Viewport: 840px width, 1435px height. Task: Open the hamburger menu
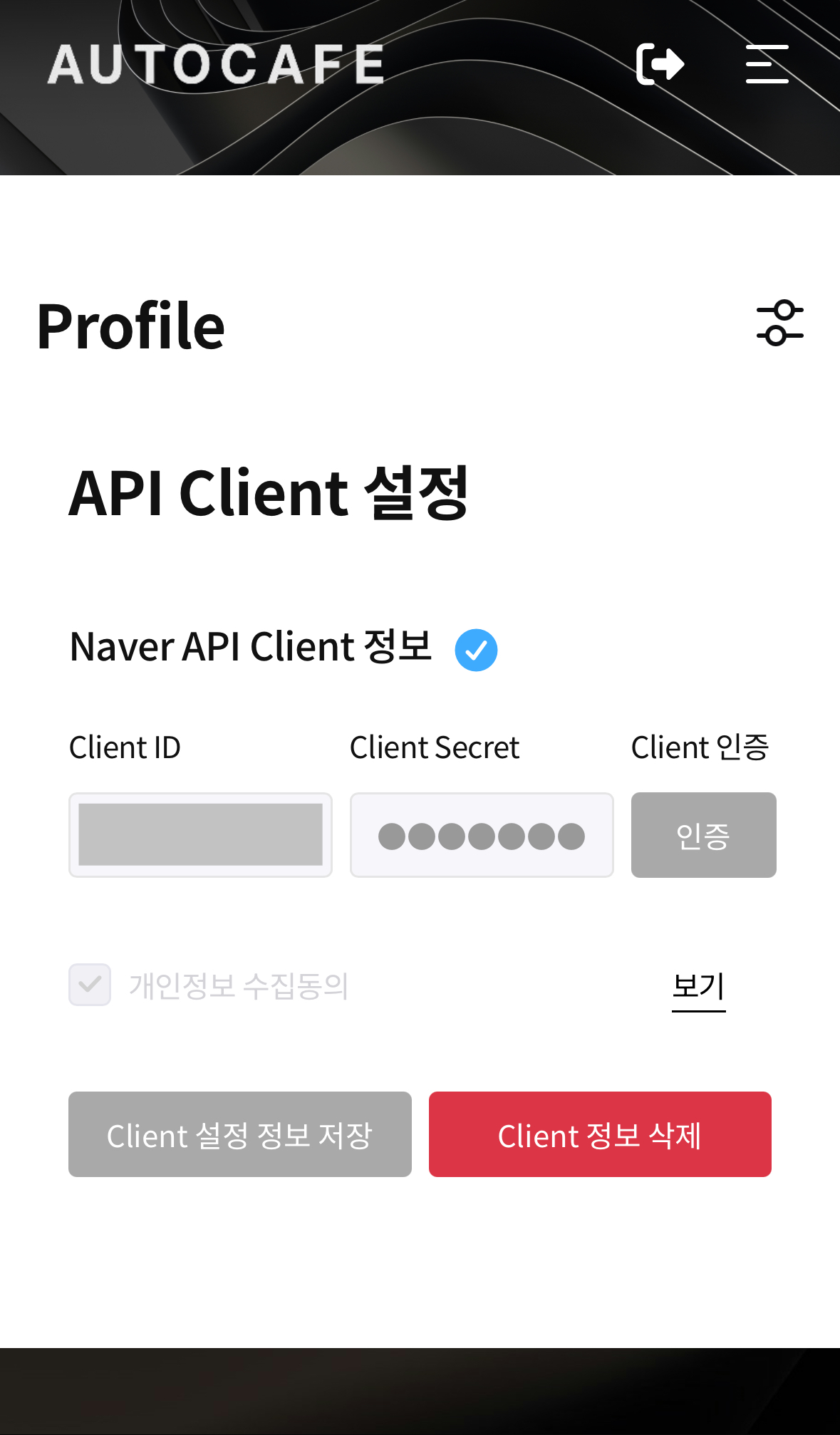767,64
